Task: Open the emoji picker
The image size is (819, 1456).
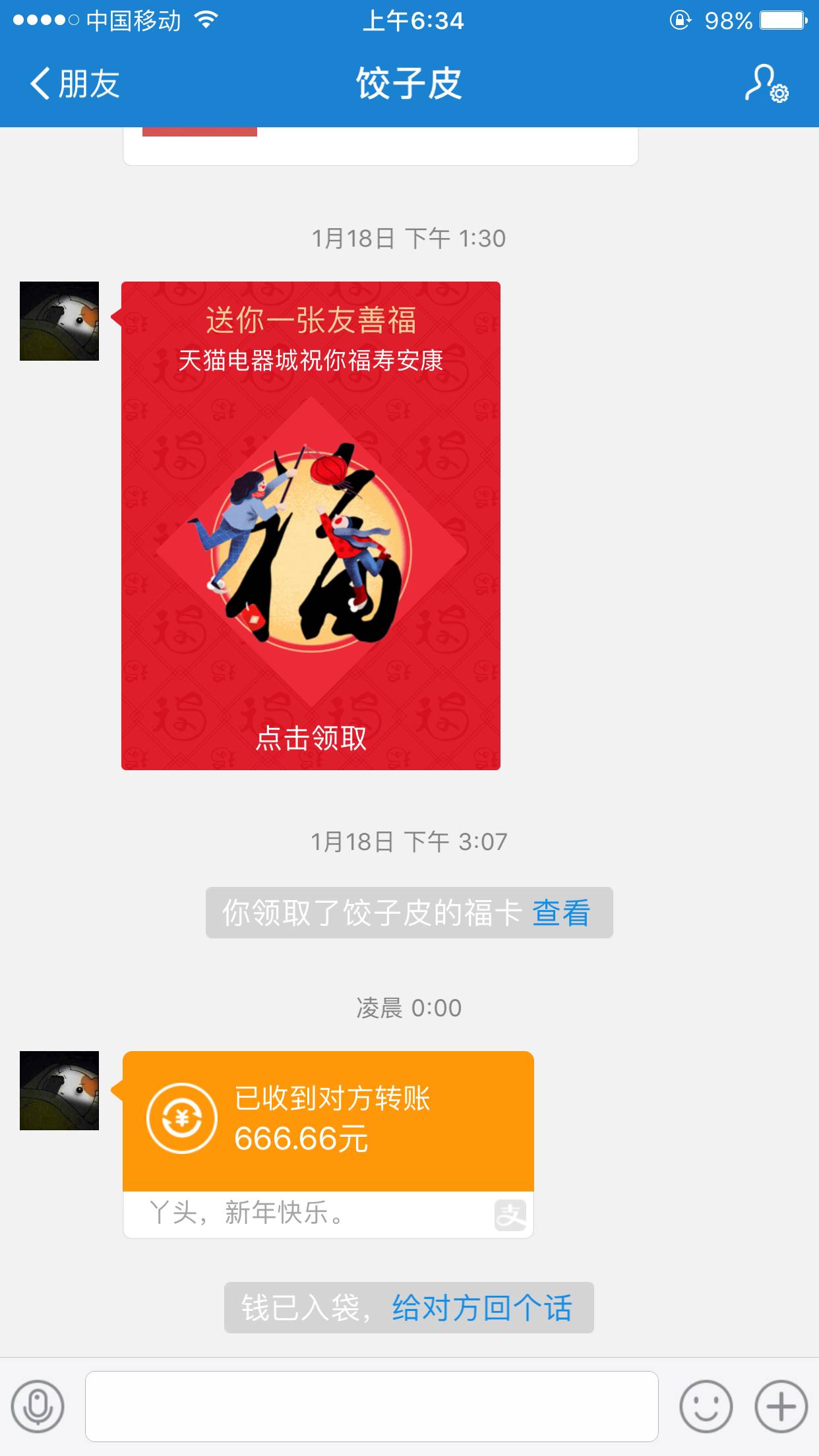Action: coord(706,1406)
